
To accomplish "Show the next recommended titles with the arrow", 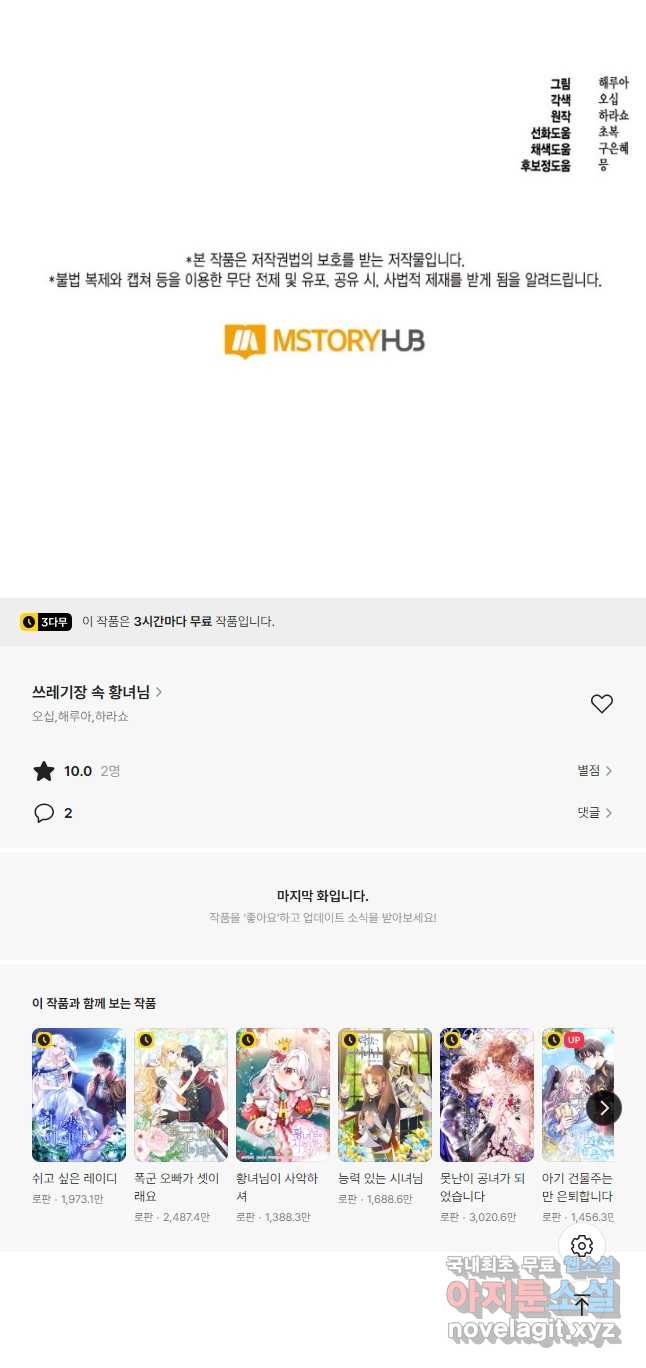I will point(603,1107).
